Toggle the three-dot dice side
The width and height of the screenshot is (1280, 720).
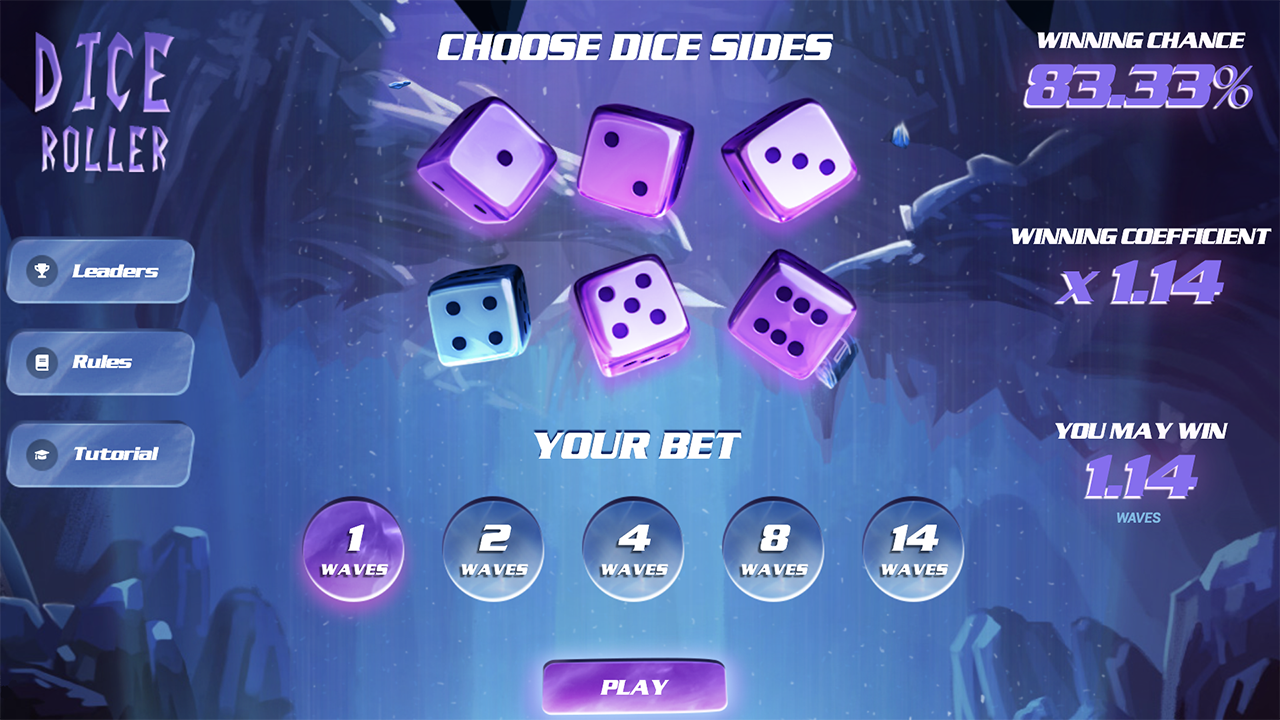(789, 161)
